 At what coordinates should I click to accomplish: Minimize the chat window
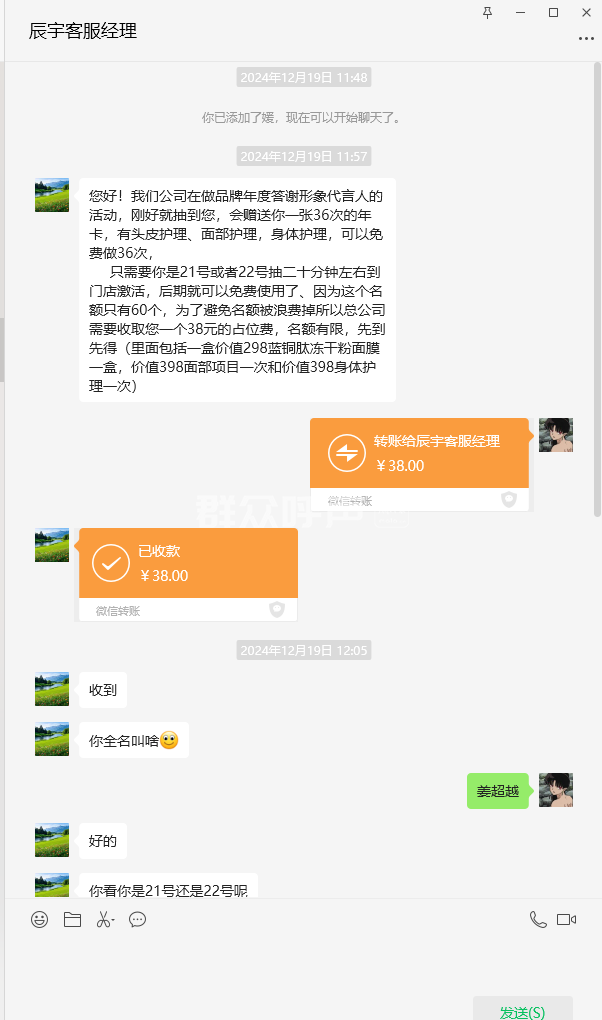tap(521, 12)
